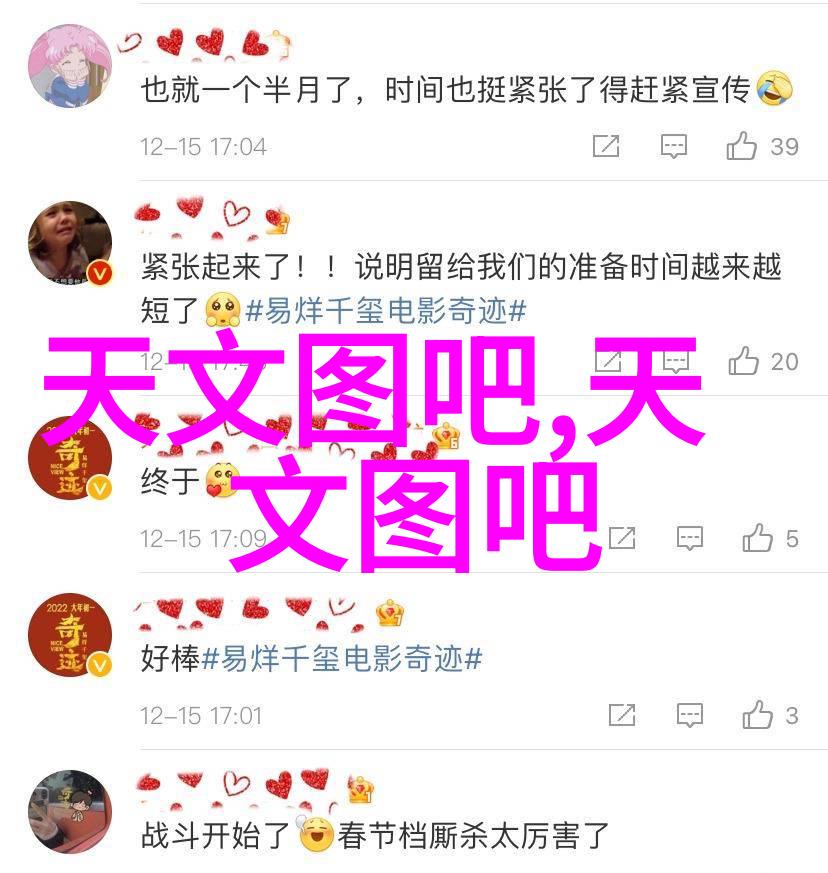The width and height of the screenshot is (828, 873).
Task: Reply to the 终于 comment
Action: point(689,538)
